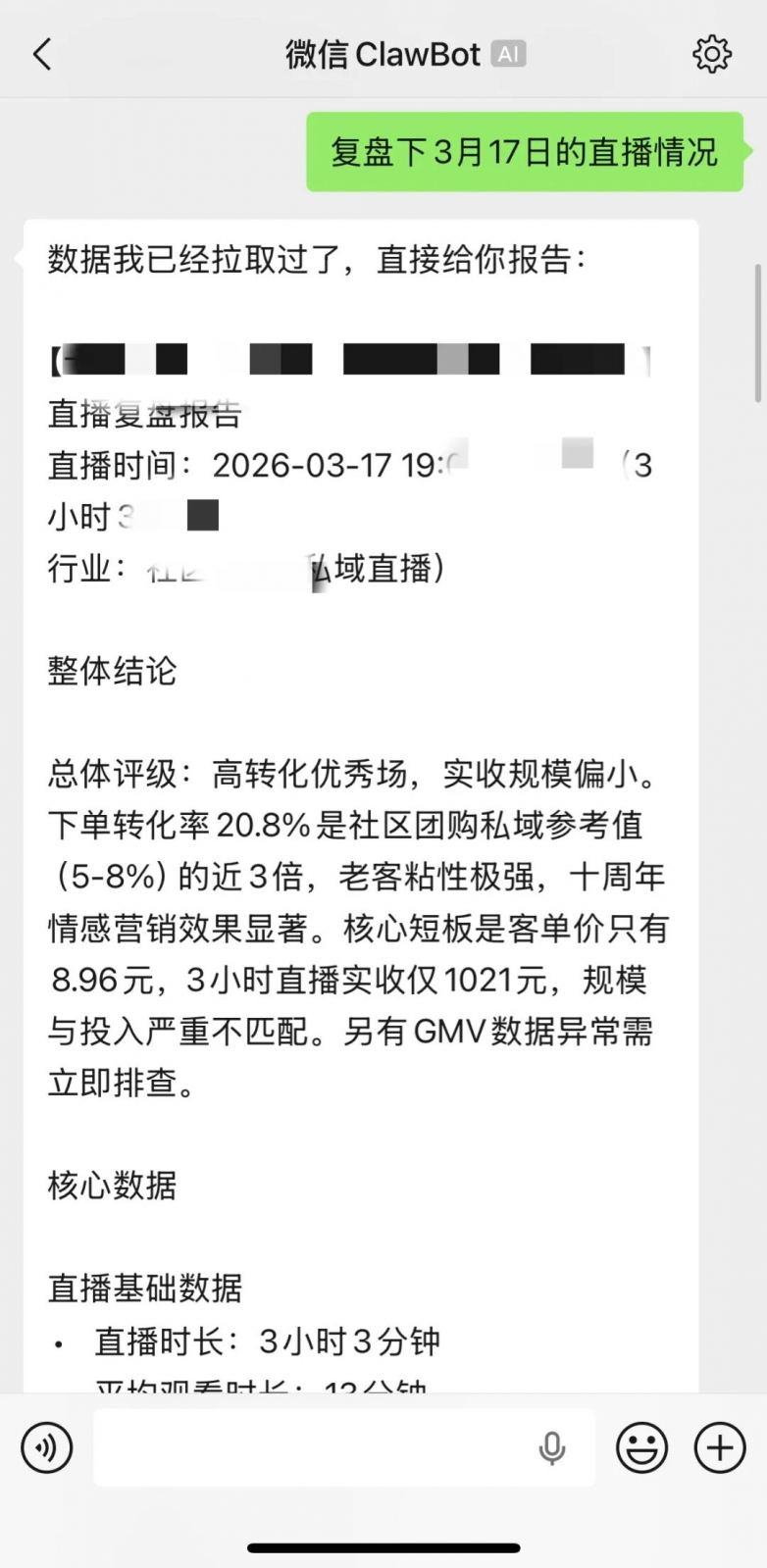Open ClawBot chat settings gear

click(712, 54)
